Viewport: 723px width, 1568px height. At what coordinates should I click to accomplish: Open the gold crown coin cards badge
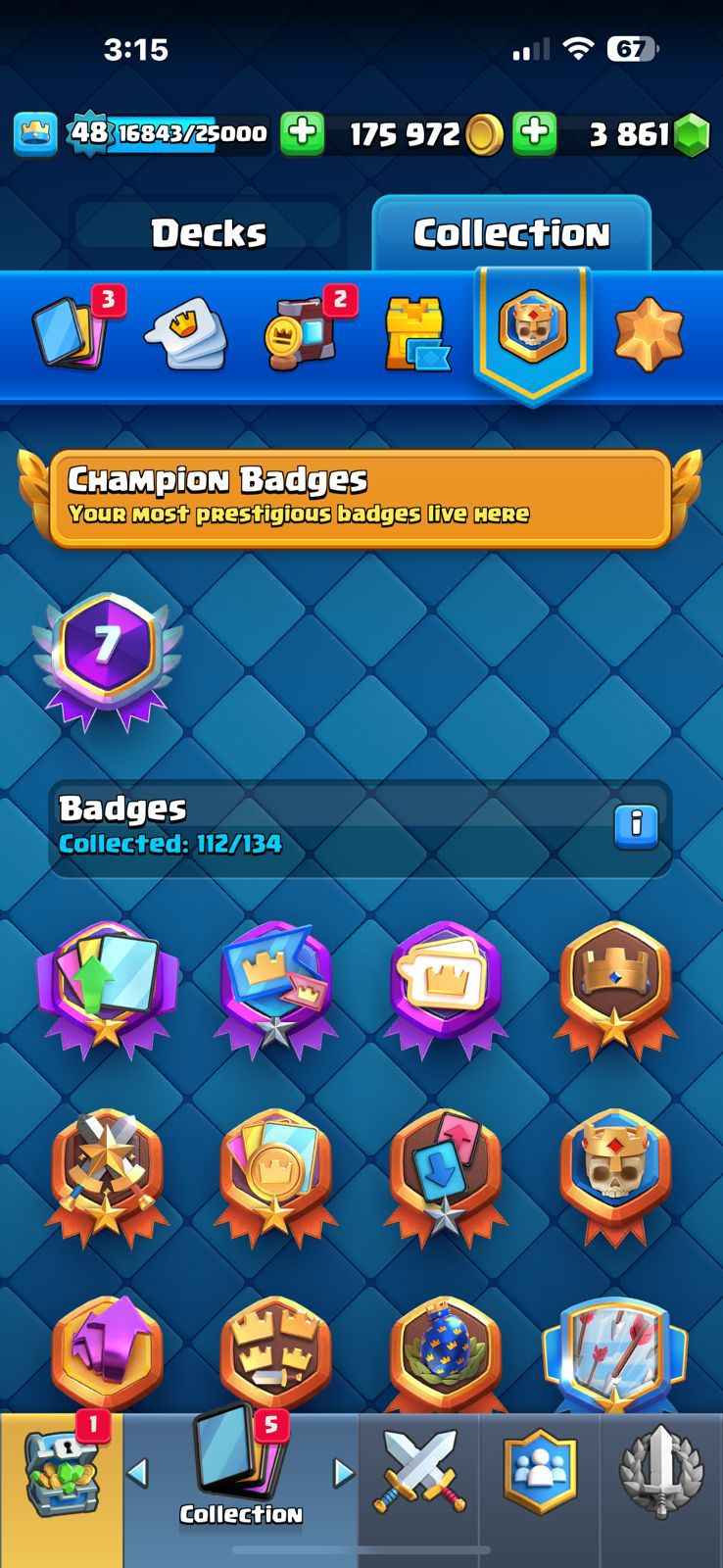coord(275,1171)
